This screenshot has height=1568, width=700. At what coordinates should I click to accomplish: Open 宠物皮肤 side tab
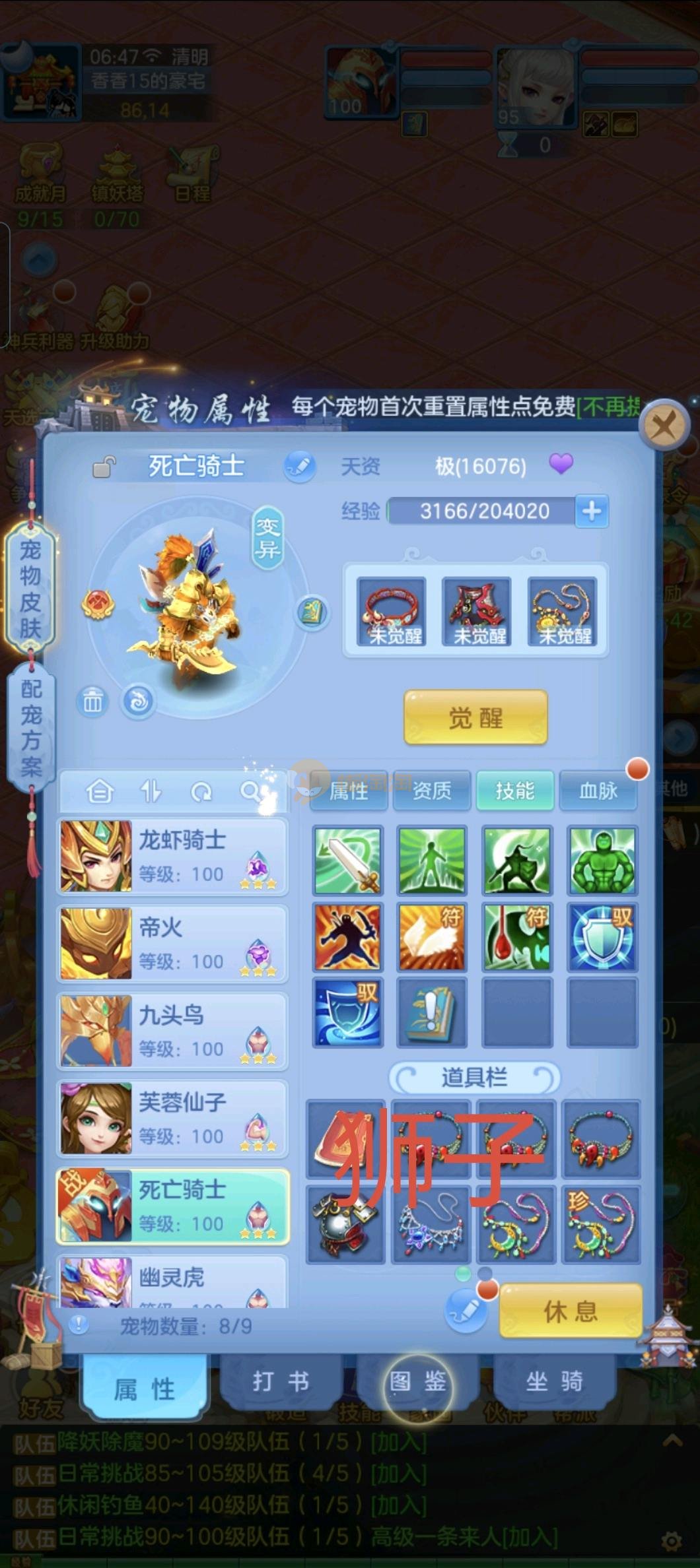pyautogui.click(x=30, y=588)
